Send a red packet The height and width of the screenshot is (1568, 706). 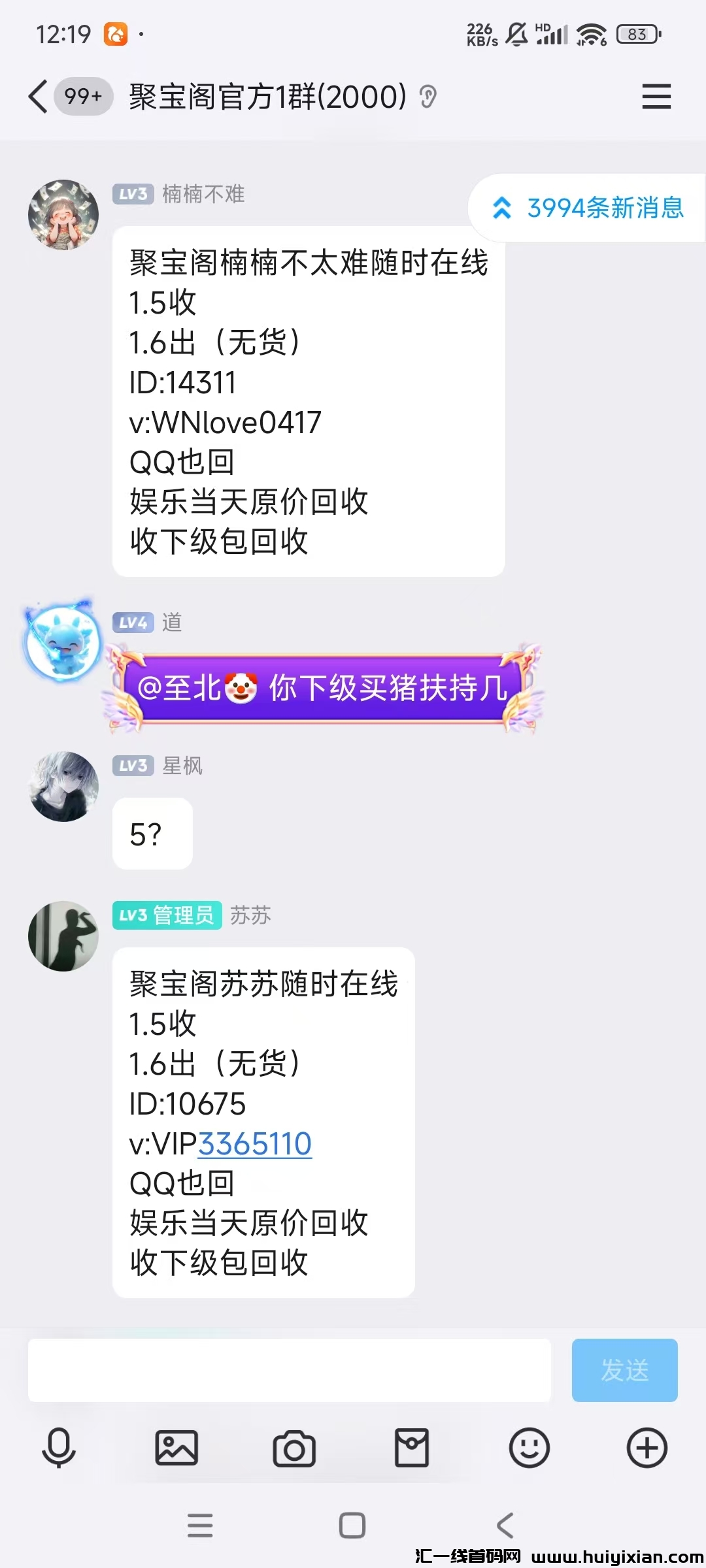(412, 1448)
